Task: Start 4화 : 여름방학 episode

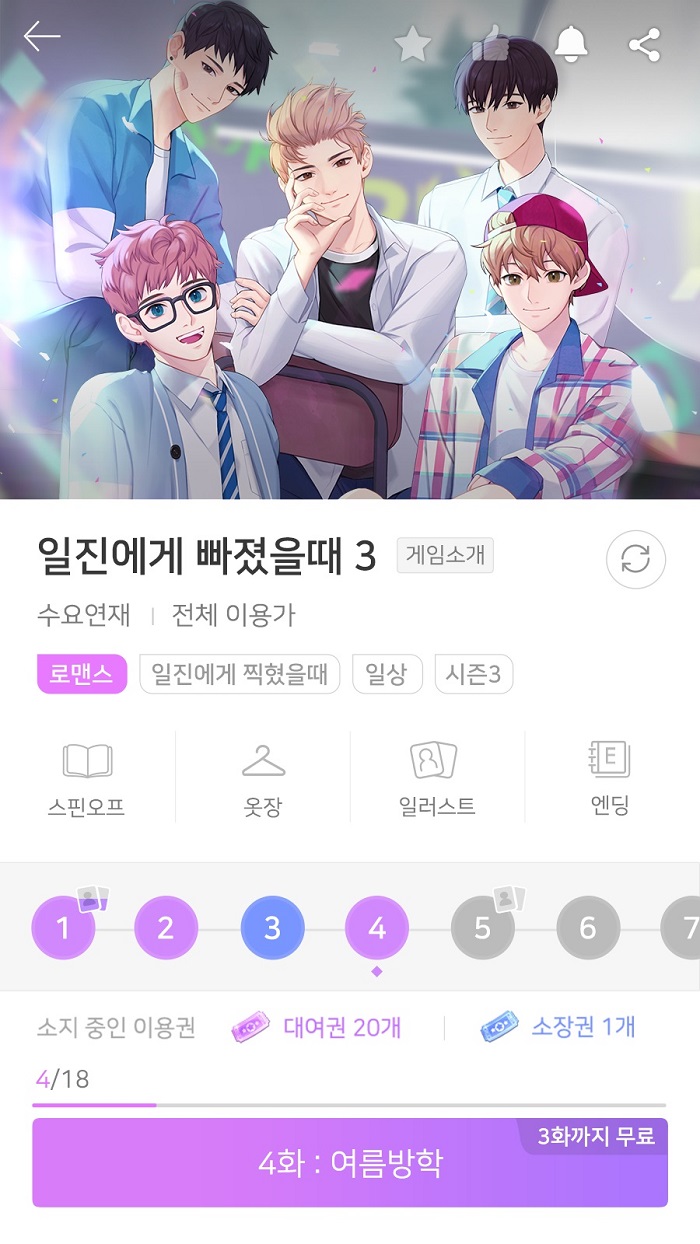Action: click(349, 1163)
